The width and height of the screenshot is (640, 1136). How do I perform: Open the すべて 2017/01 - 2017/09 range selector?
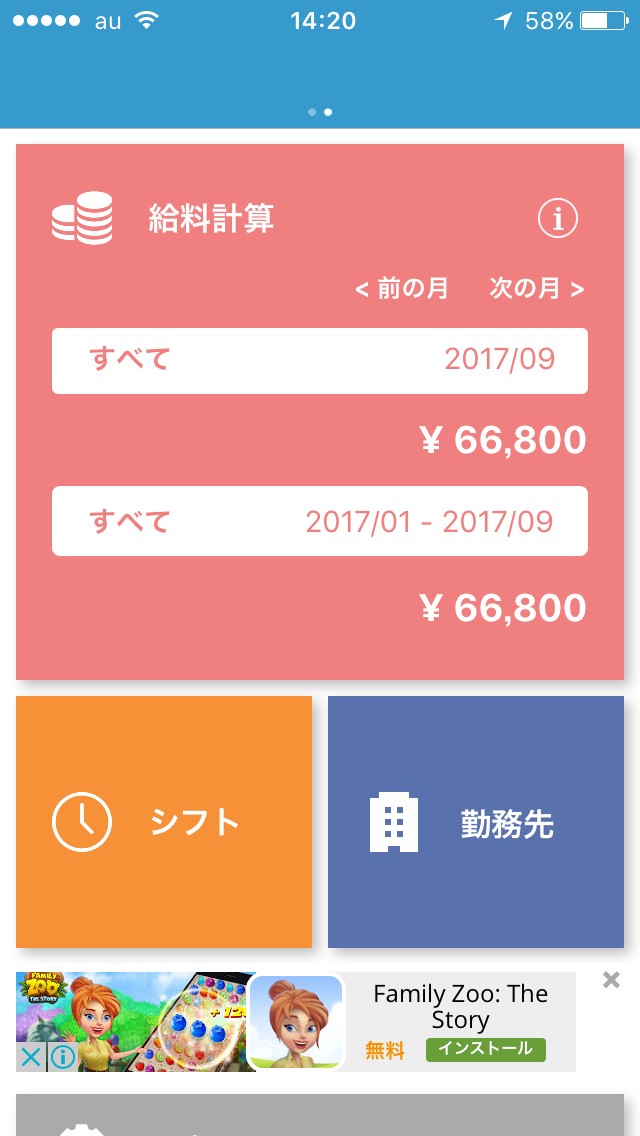[x=320, y=521]
